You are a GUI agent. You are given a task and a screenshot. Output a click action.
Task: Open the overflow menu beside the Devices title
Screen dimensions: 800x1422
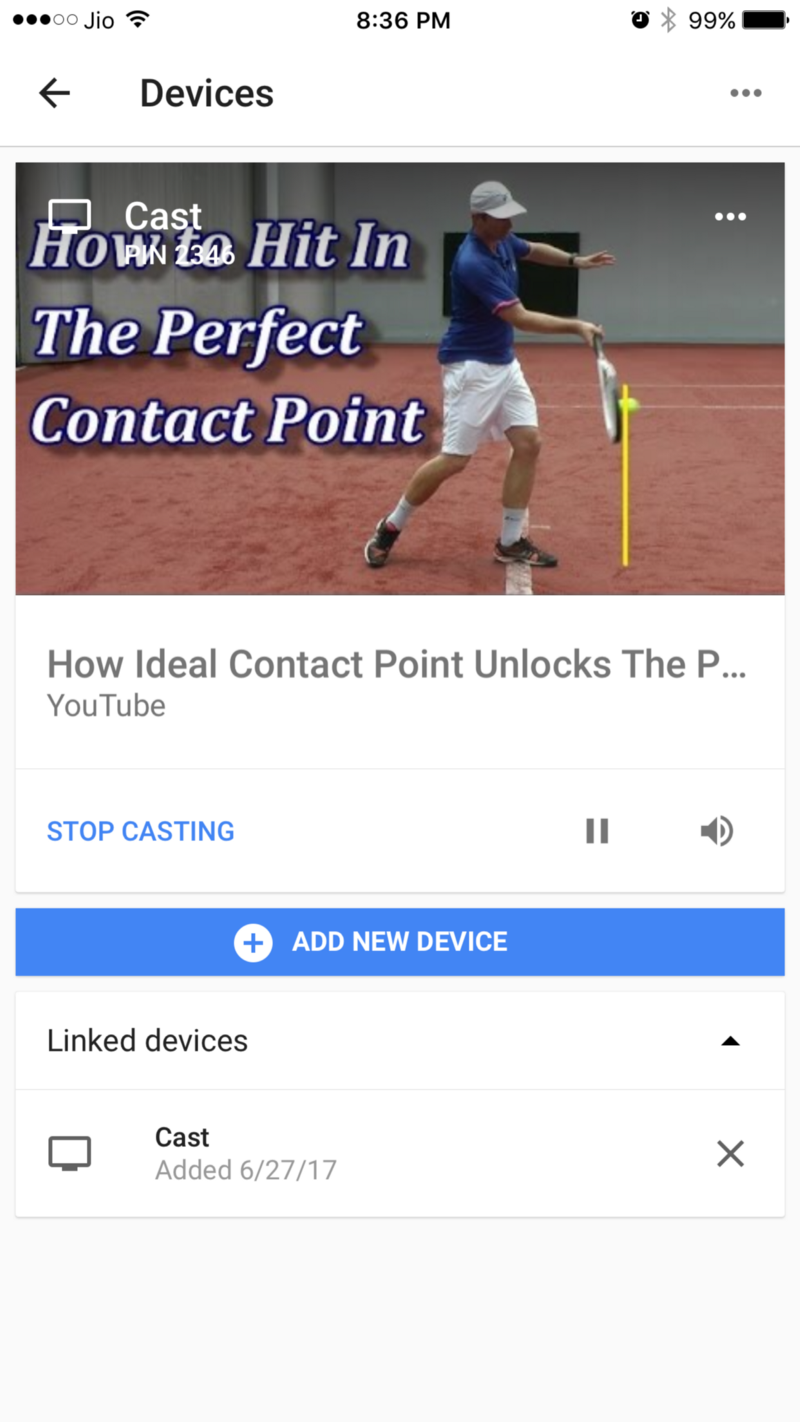(745, 94)
